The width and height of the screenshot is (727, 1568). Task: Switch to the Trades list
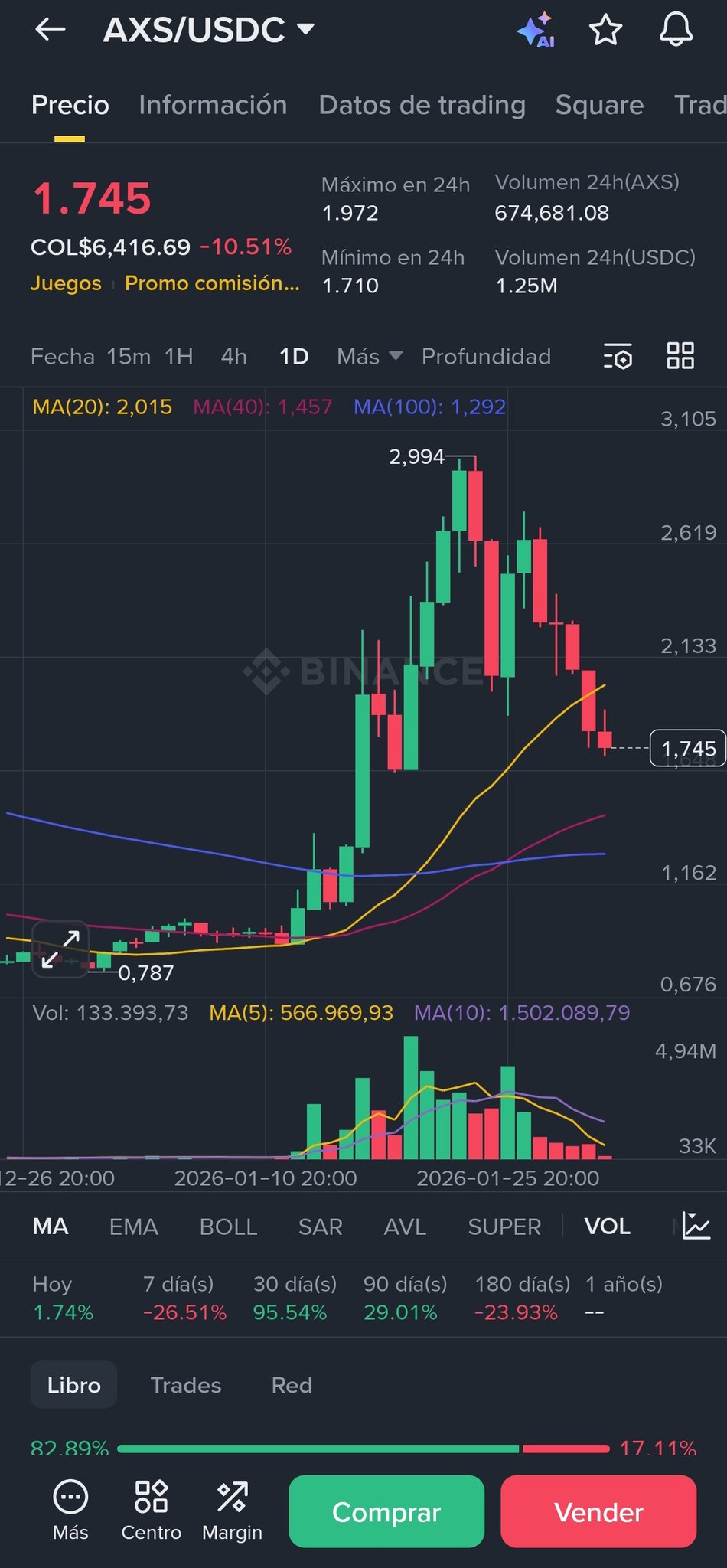pyautogui.click(x=186, y=1385)
